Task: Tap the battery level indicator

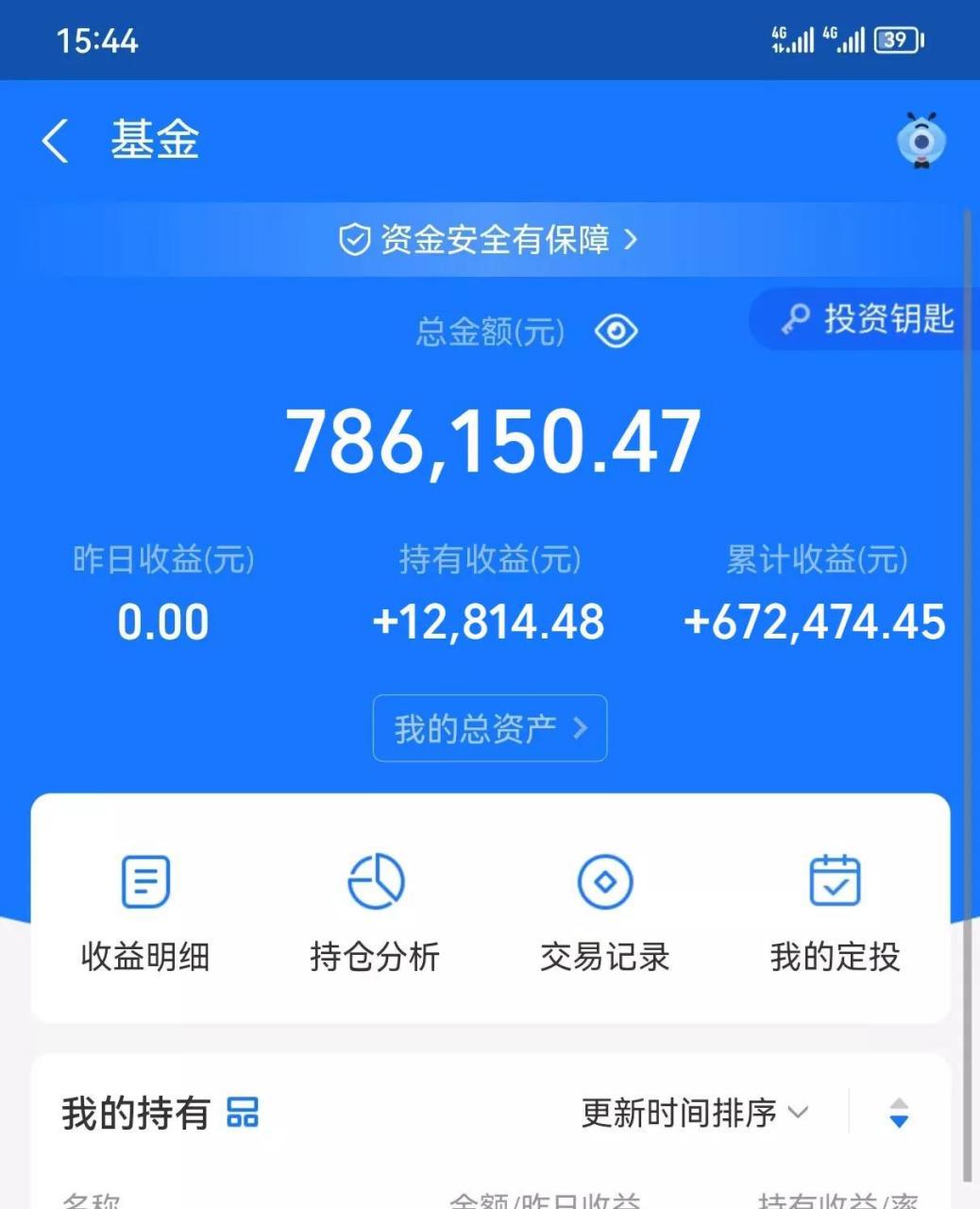Action: coord(899,40)
